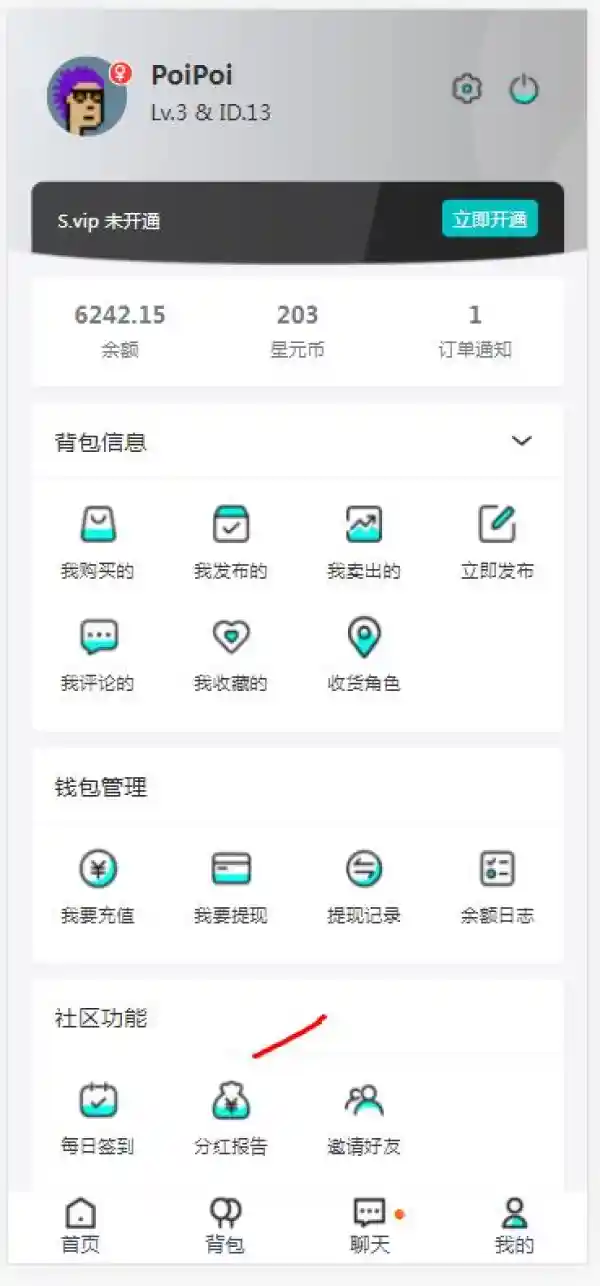Open 我购买的 purchases
This screenshot has width=600, height=1286.
(98, 541)
